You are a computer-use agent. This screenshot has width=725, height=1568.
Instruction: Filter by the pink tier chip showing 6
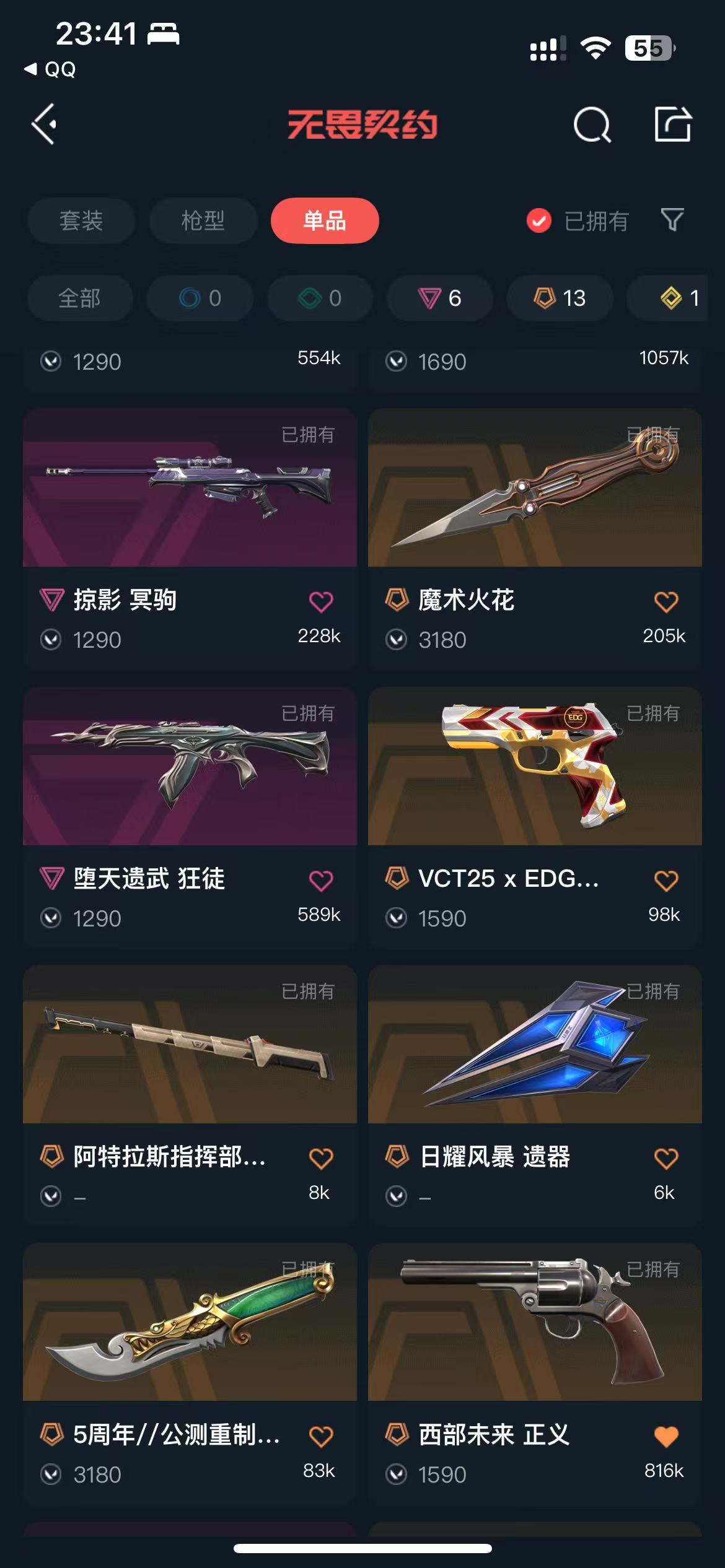[440, 298]
